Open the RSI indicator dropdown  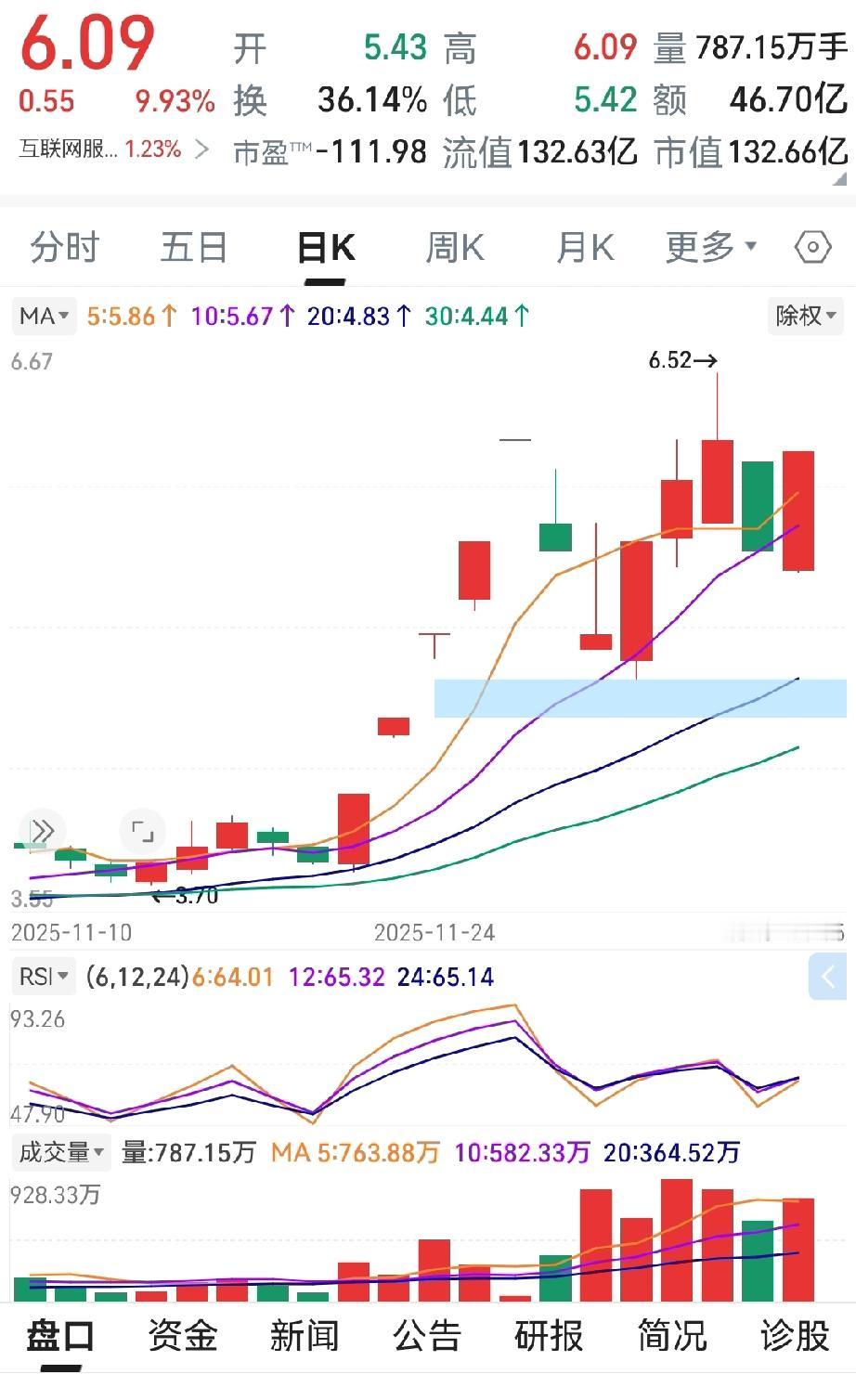pos(45,977)
